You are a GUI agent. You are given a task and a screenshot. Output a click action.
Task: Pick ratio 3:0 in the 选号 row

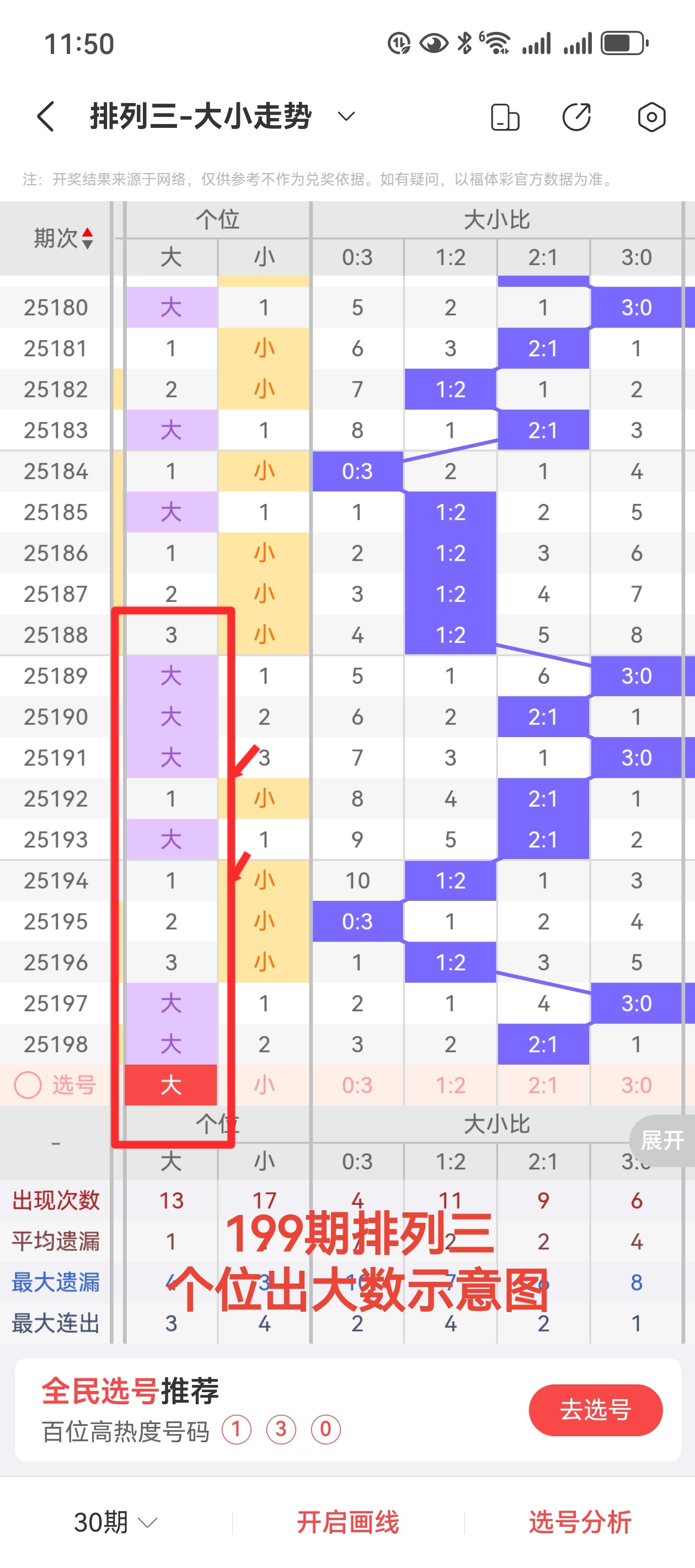pos(636,1084)
